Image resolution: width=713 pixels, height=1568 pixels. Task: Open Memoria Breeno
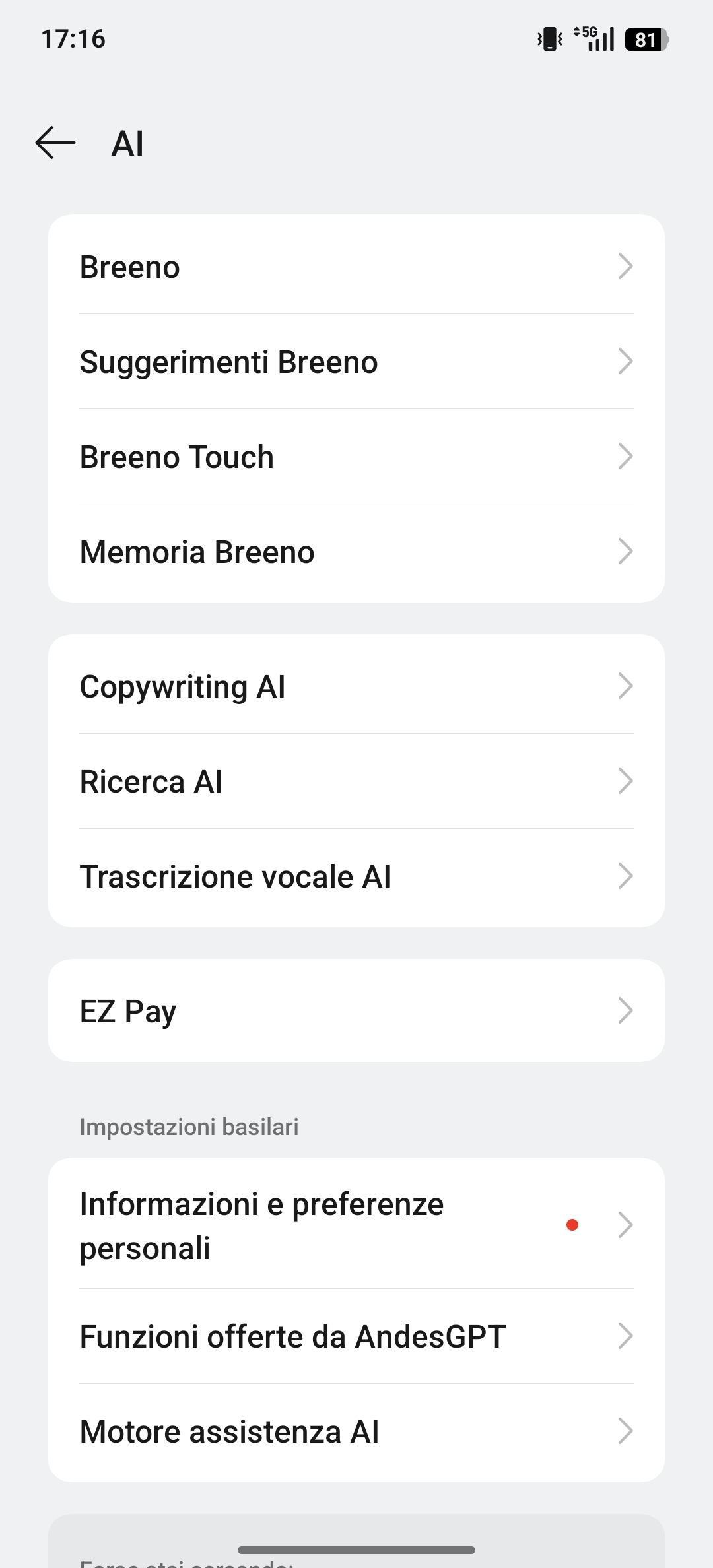(356, 552)
